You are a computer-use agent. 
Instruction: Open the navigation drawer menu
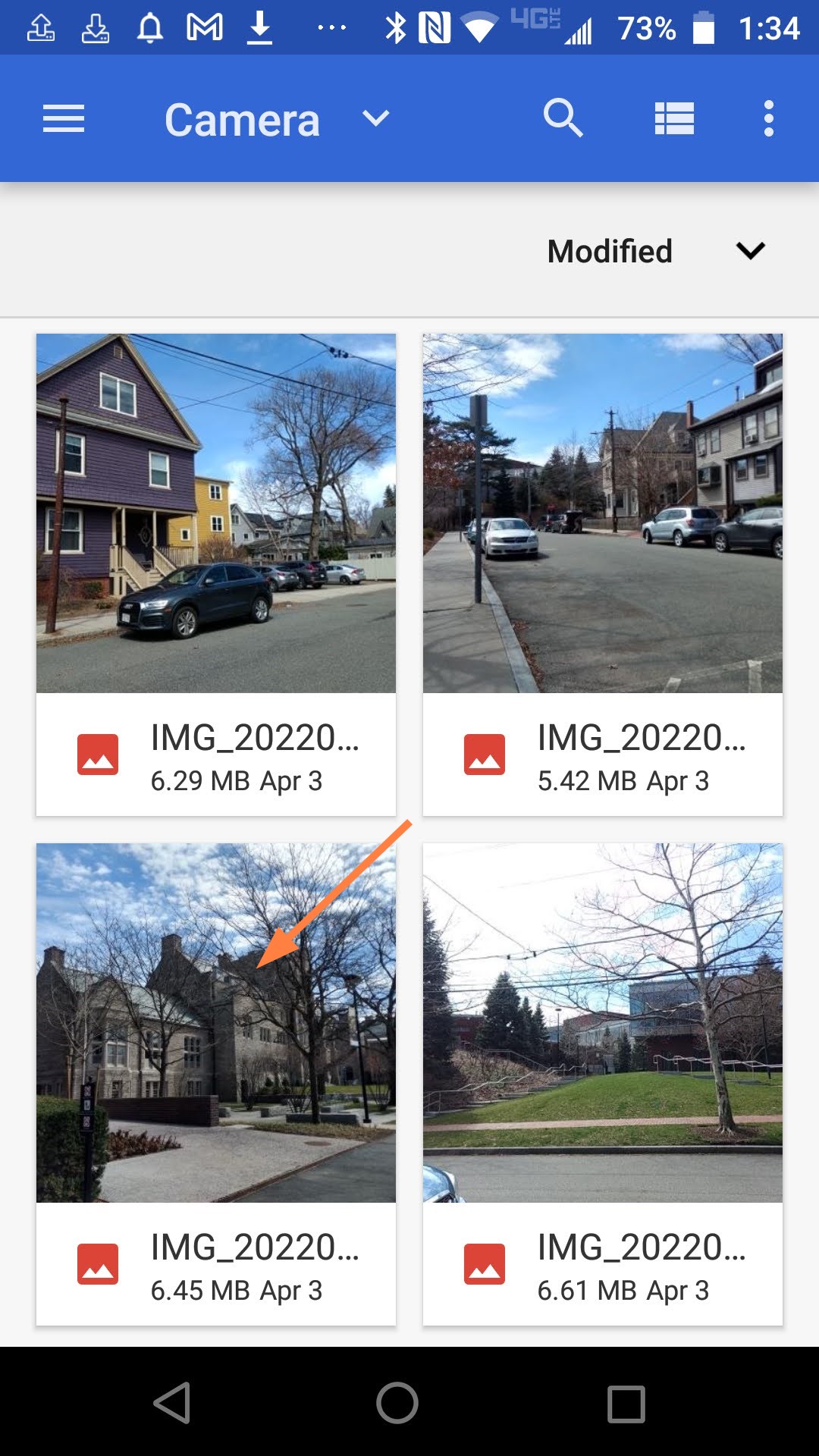point(64,119)
